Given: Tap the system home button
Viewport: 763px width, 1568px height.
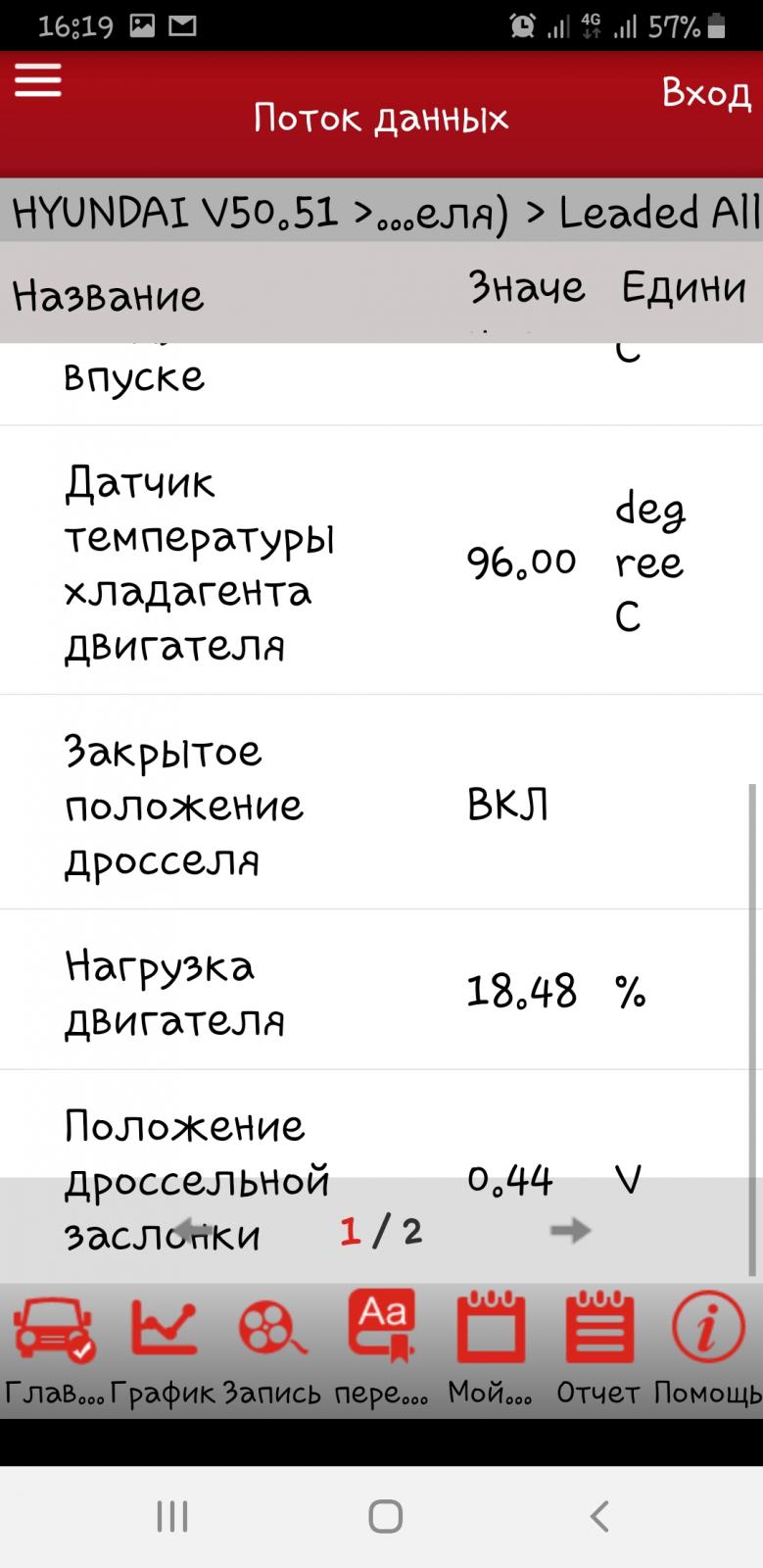Looking at the screenshot, I should (x=385, y=1516).
